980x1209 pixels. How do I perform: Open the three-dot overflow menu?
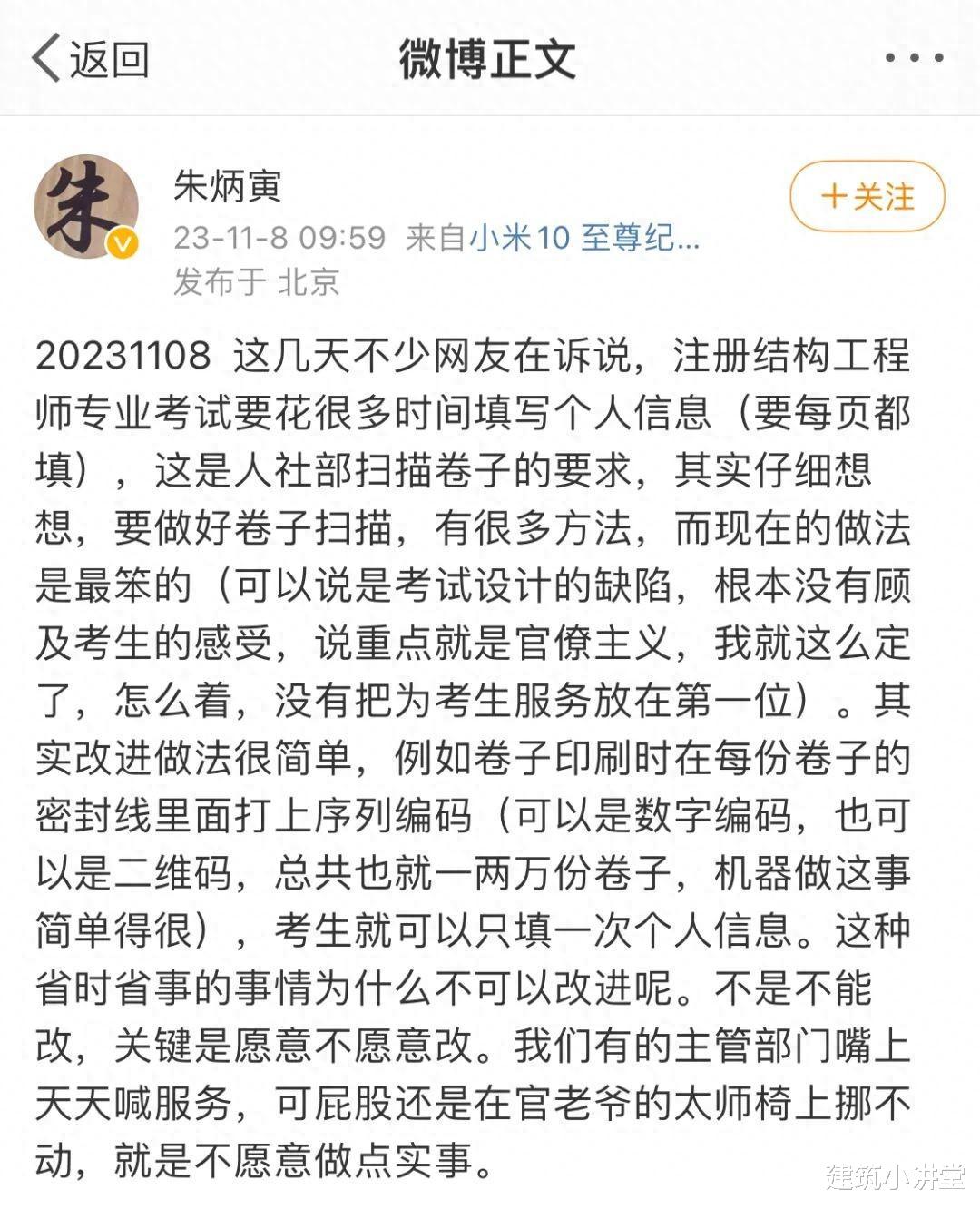pos(914,58)
